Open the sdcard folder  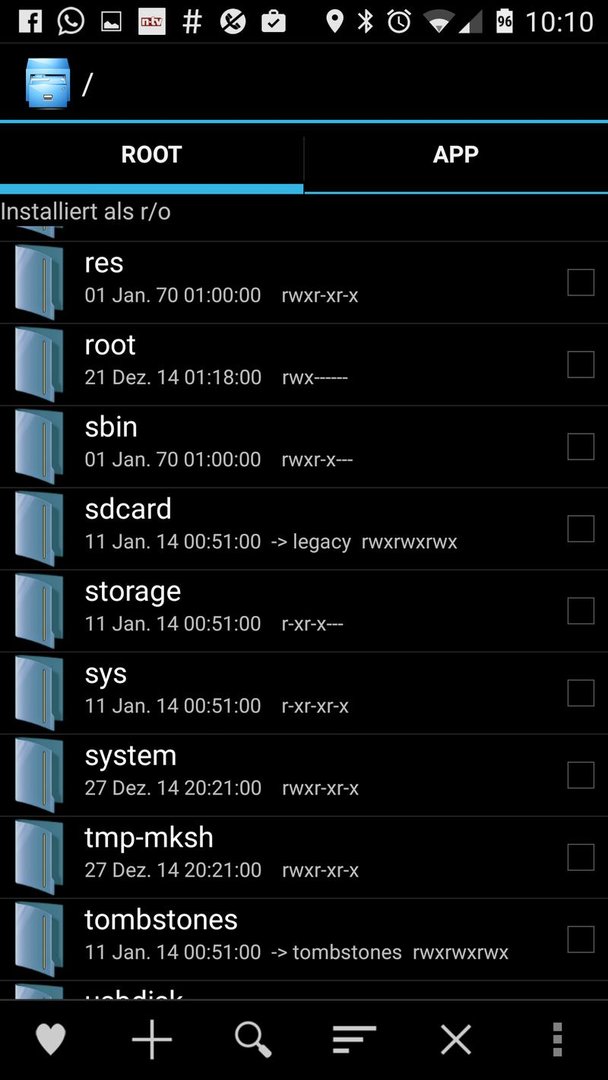pos(304,528)
